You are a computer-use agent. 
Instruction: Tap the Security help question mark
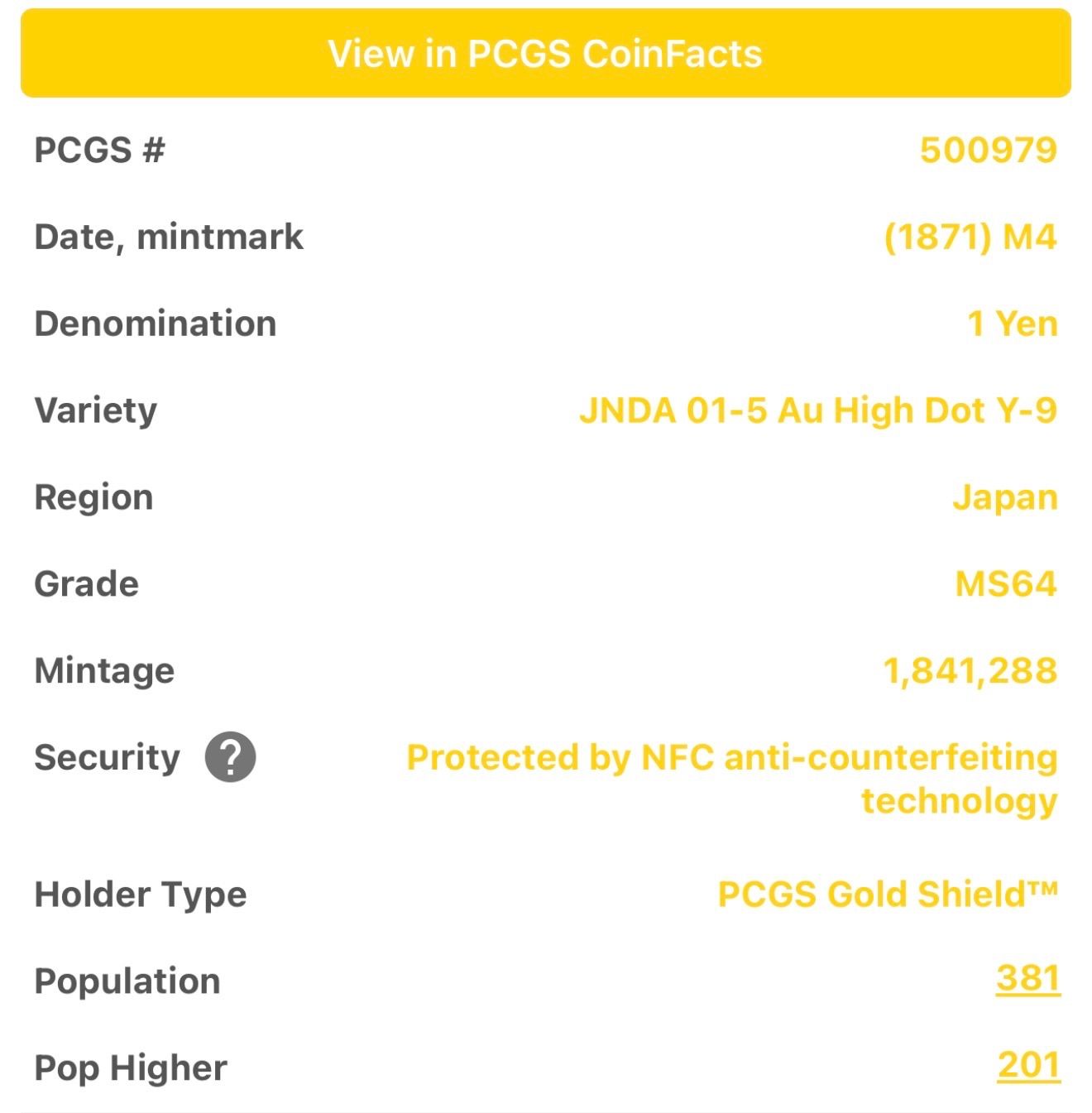231,757
